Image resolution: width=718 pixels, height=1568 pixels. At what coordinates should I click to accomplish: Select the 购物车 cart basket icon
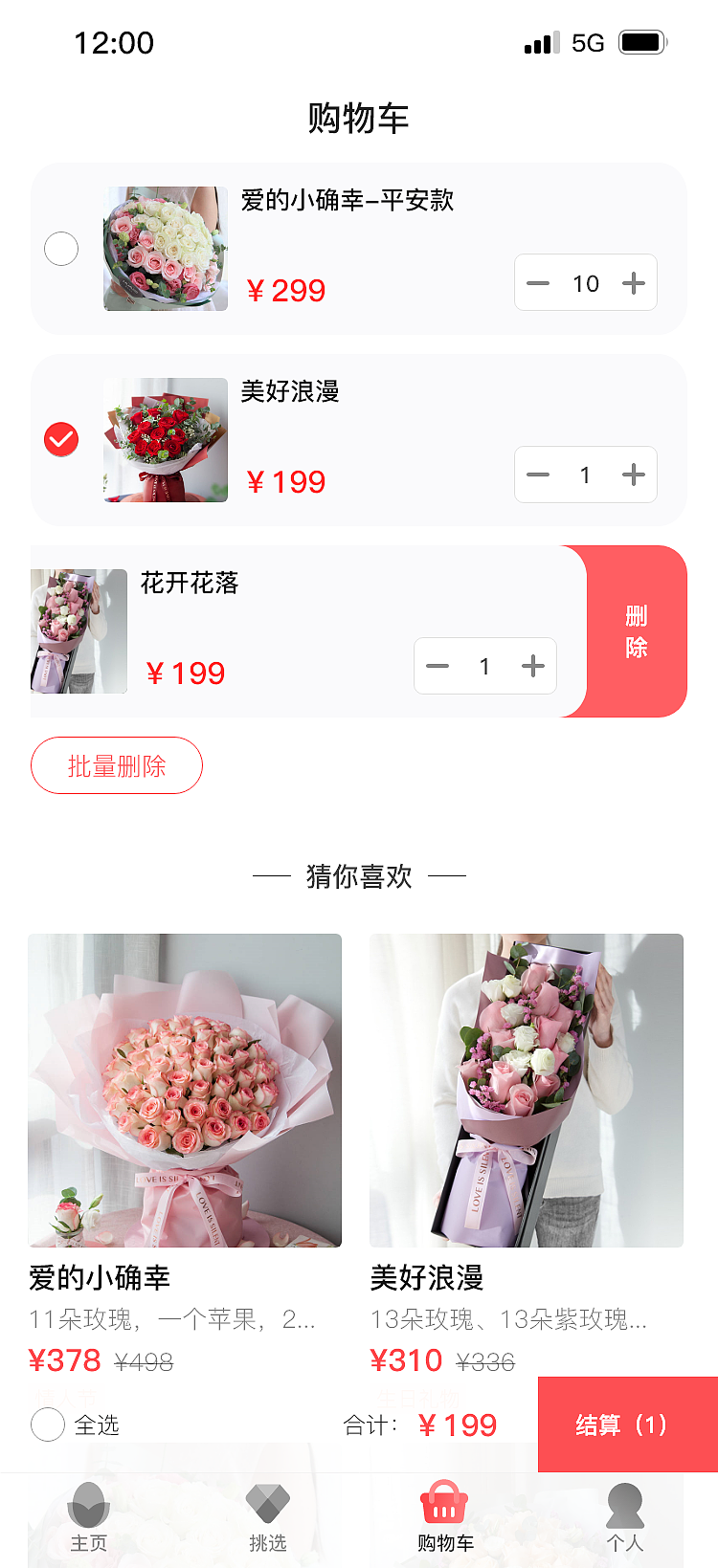(443, 1507)
